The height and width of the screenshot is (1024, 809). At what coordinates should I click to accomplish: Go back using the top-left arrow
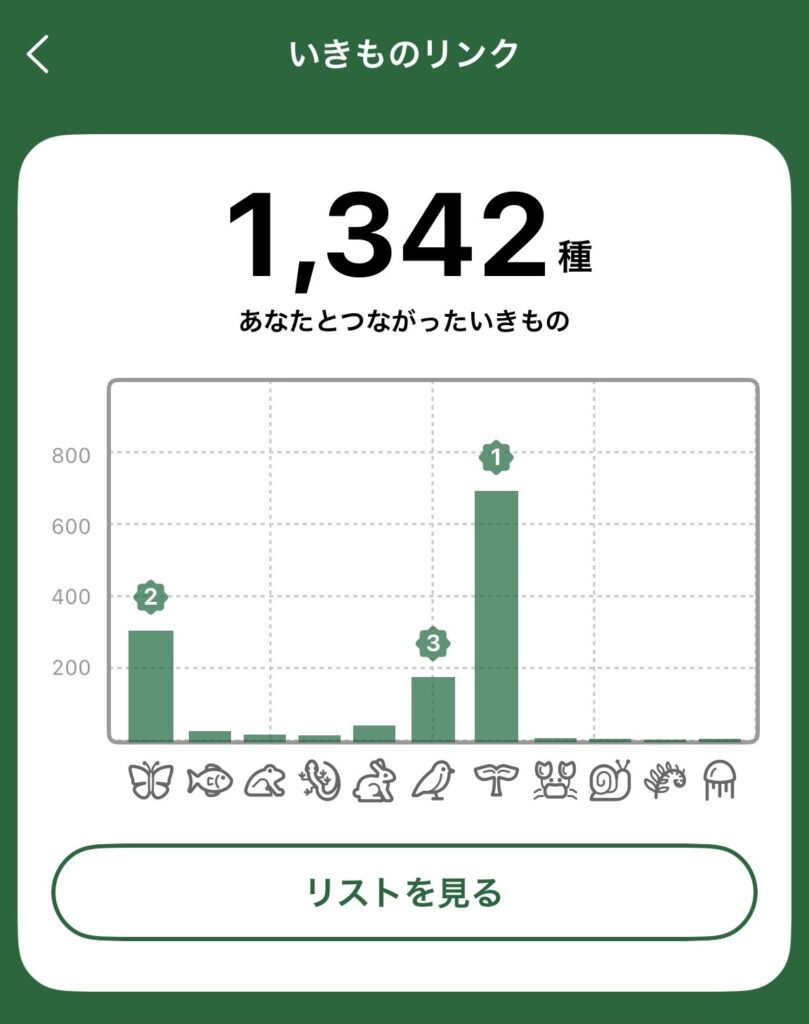pyautogui.click(x=38, y=54)
